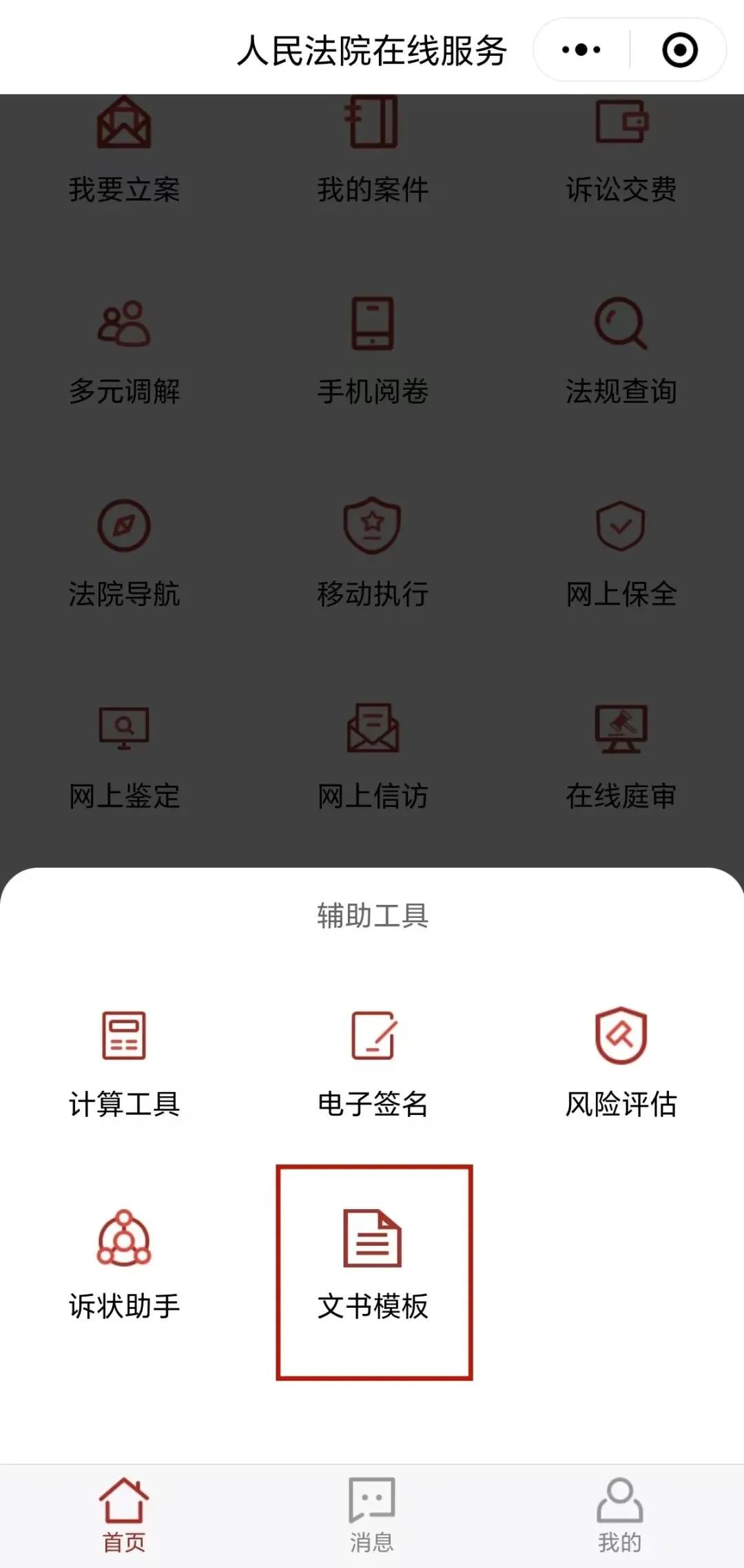
Task: Select 电子签名 electronic signature
Action: 373,1064
